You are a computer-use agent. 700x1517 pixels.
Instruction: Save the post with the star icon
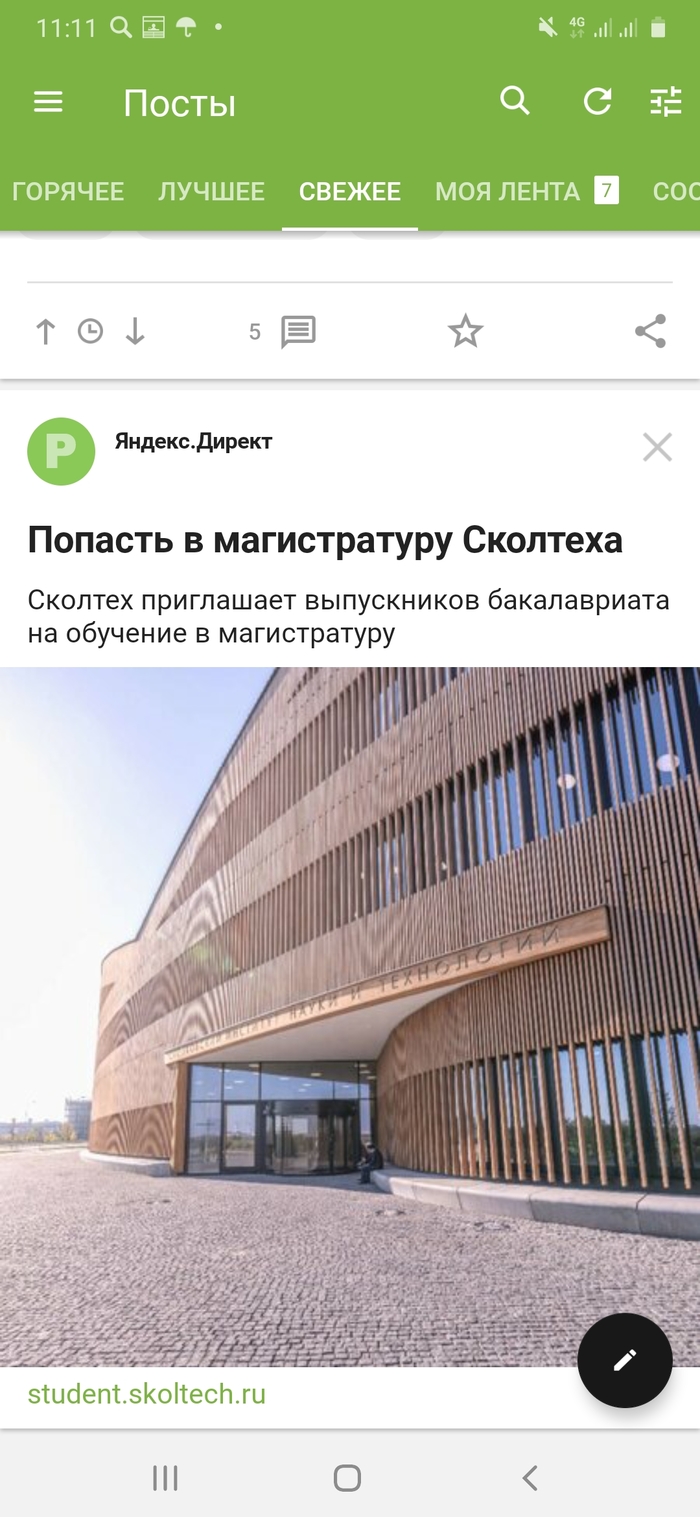(465, 331)
